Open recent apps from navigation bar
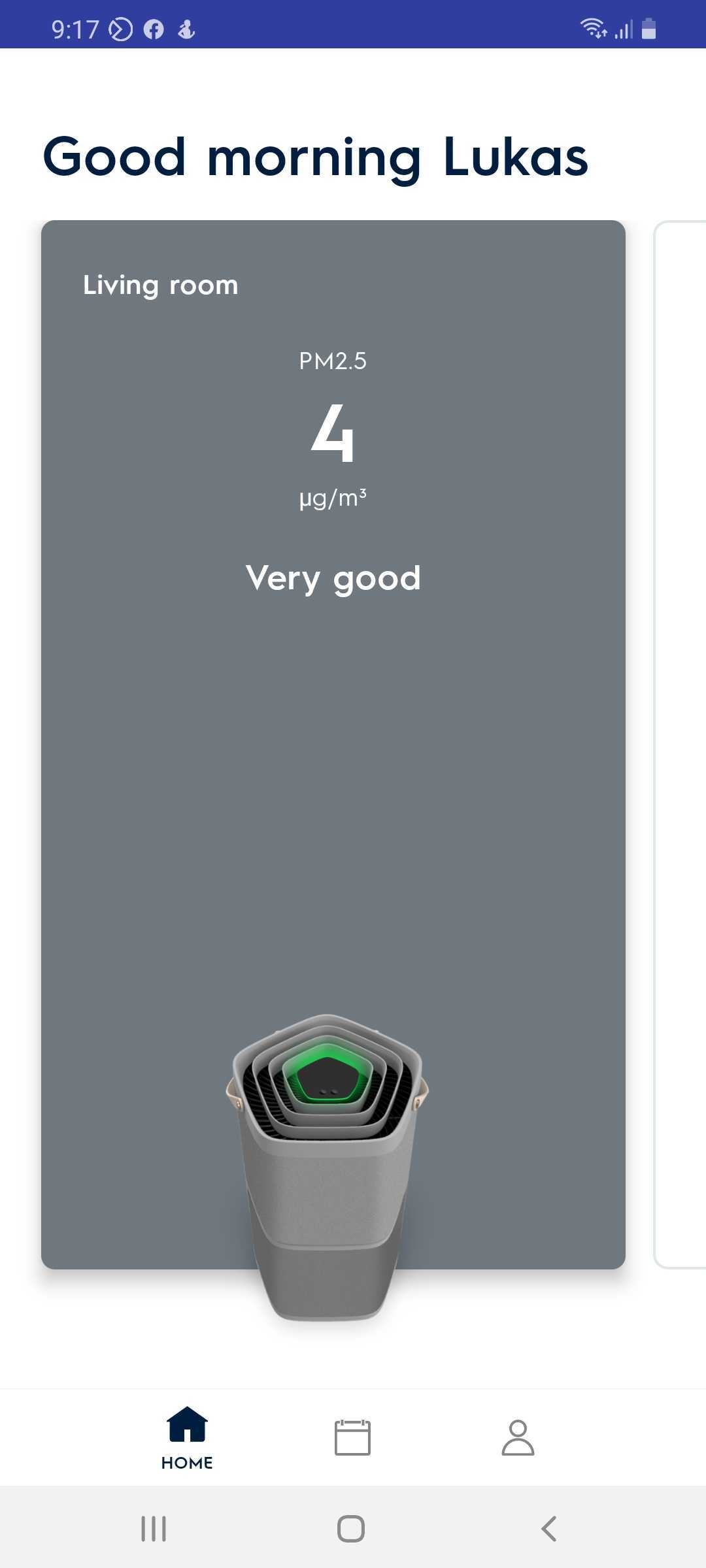 pyautogui.click(x=154, y=1529)
